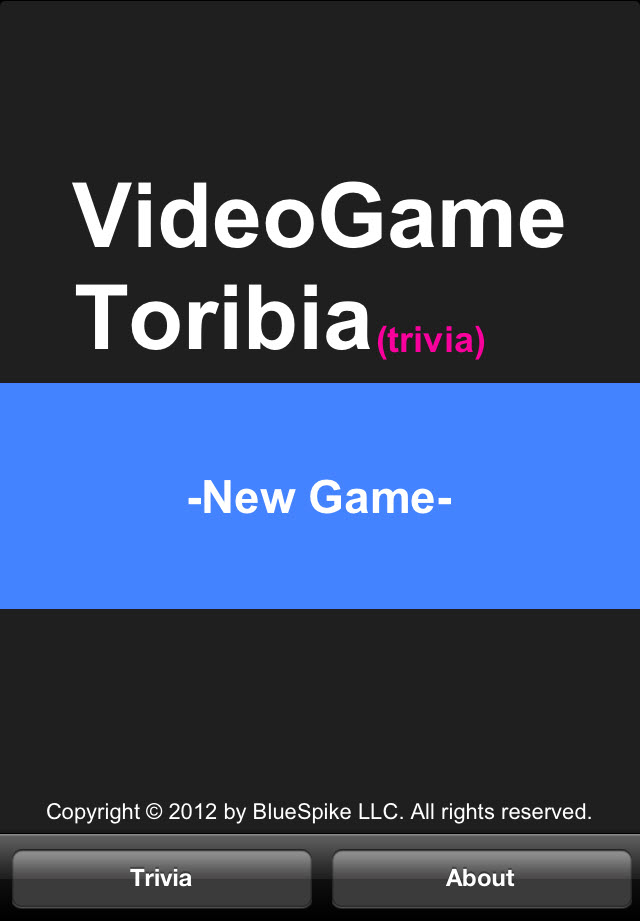Open the About section

[480, 878]
